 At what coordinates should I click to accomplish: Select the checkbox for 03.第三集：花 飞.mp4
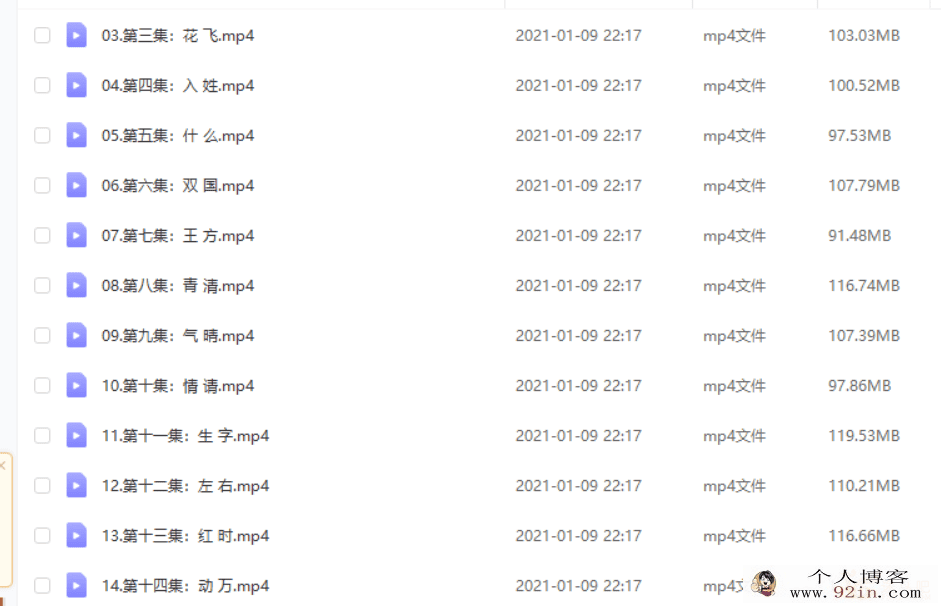pos(42,36)
